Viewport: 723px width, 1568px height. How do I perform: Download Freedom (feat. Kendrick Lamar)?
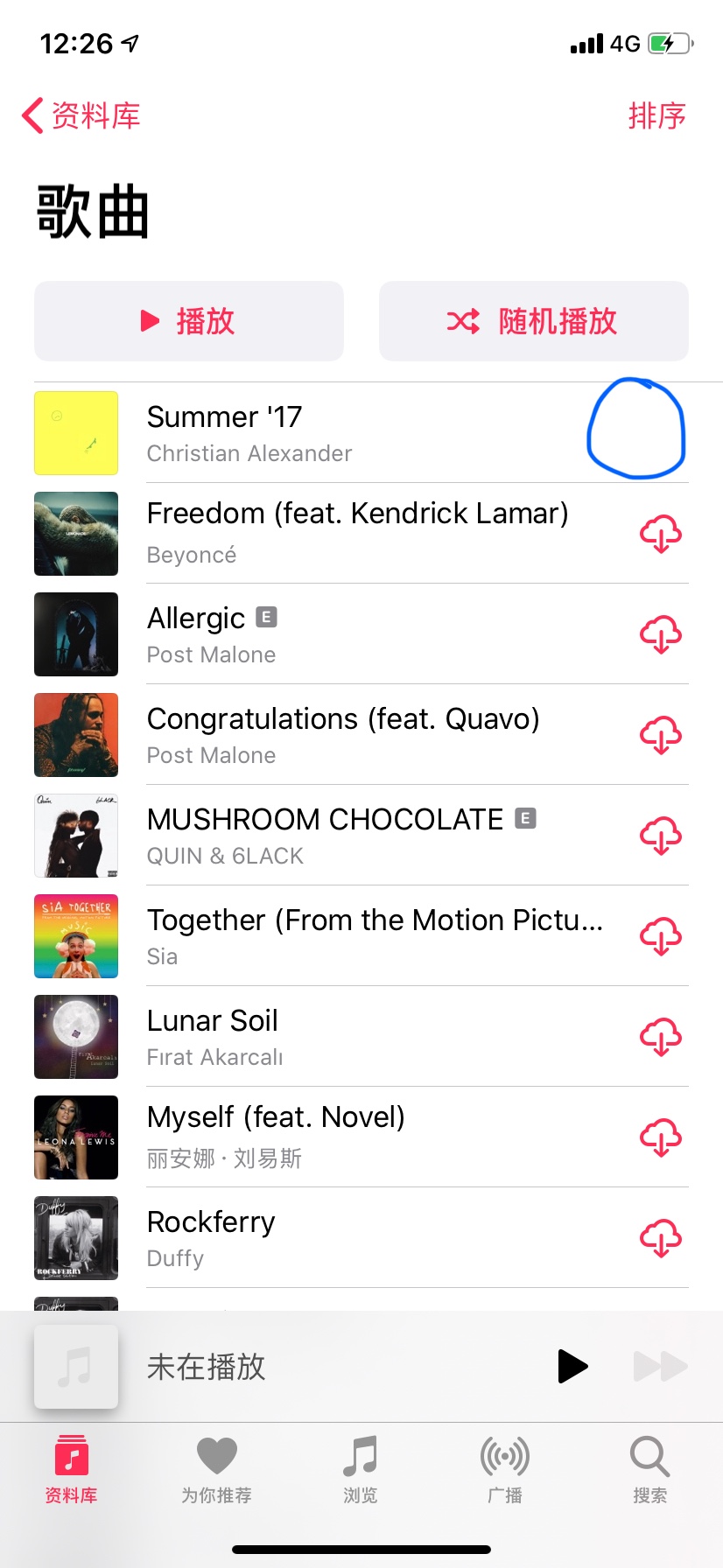tap(661, 534)
